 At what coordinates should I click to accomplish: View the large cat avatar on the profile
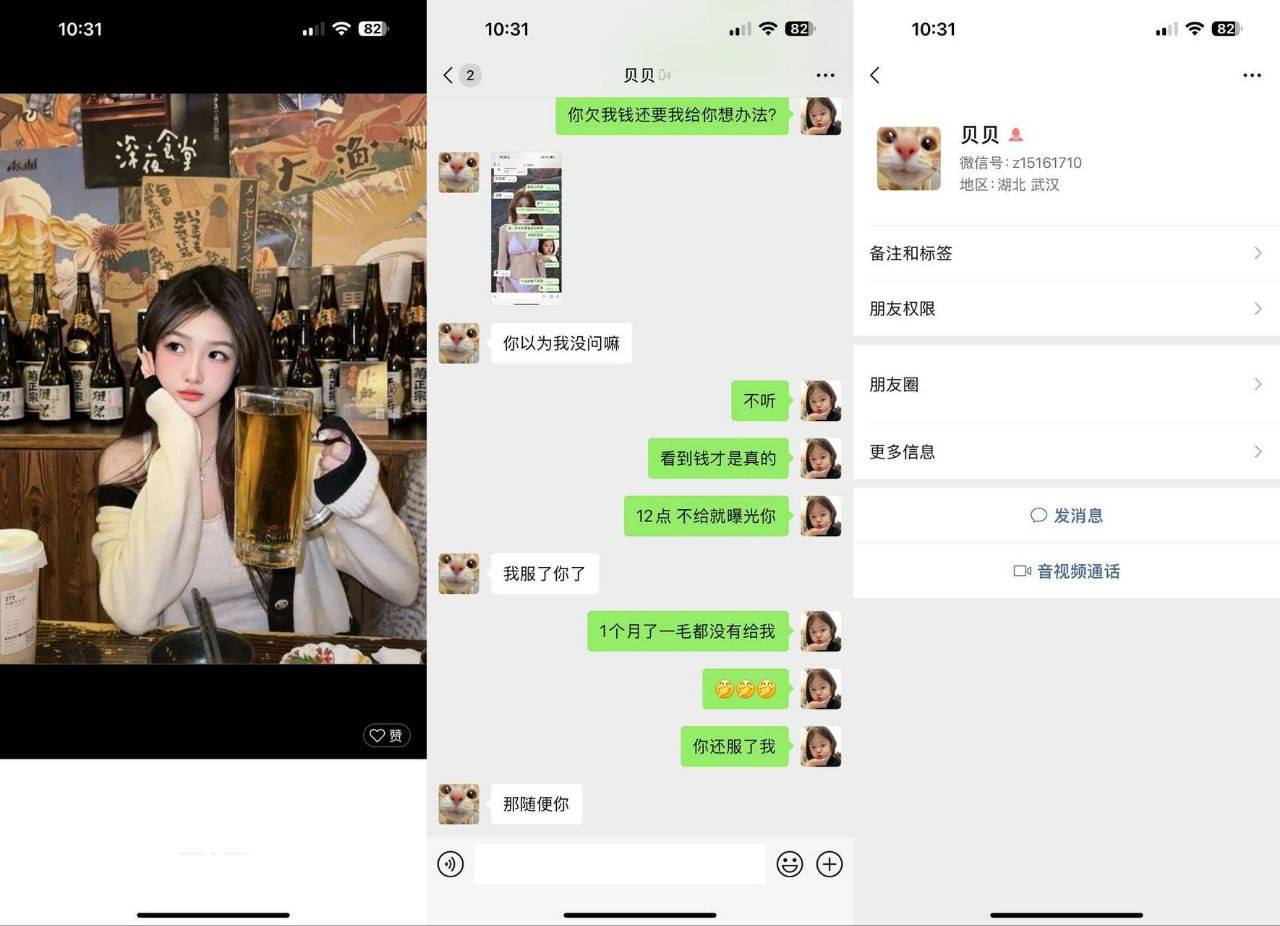(x=909, y=159)
